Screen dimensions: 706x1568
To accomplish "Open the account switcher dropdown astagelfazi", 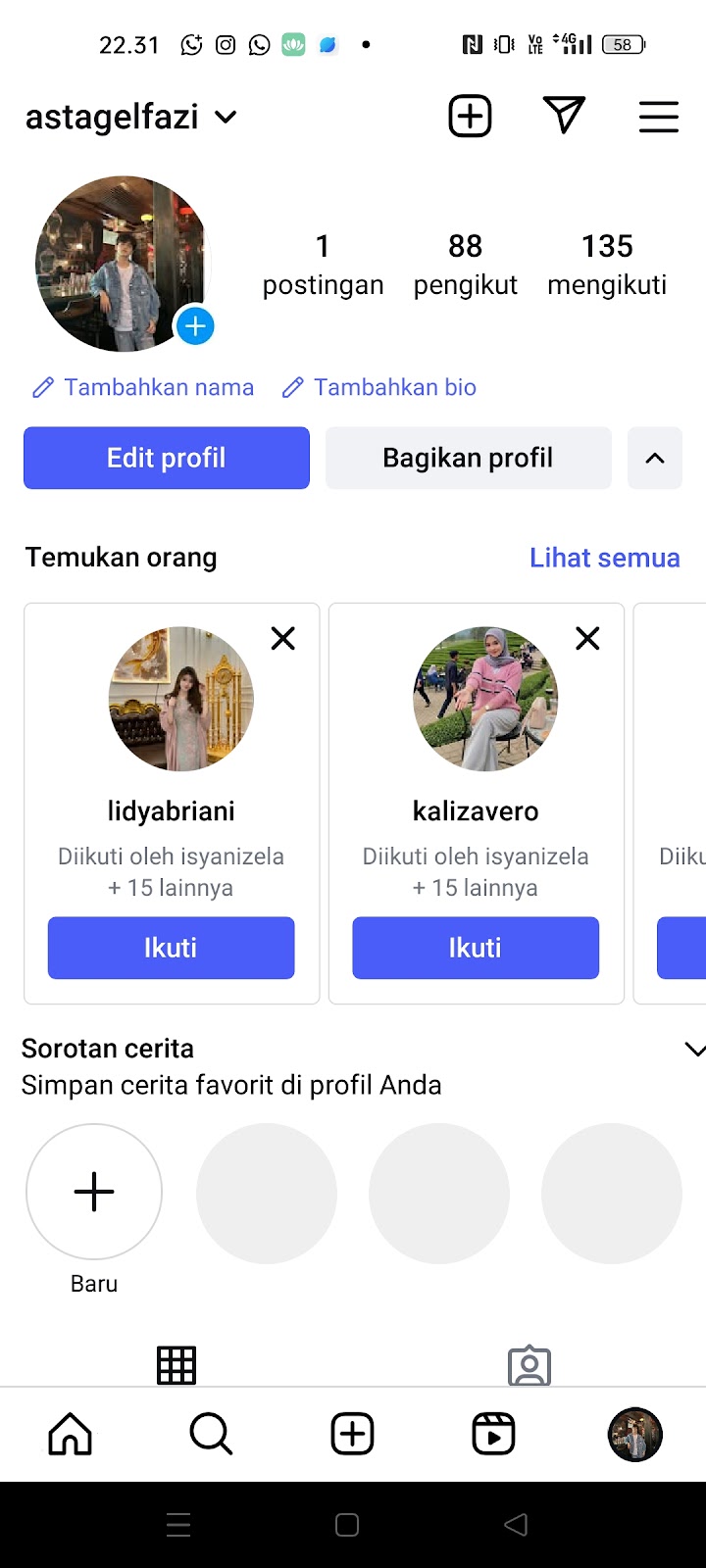I will (x=131, y=118).
